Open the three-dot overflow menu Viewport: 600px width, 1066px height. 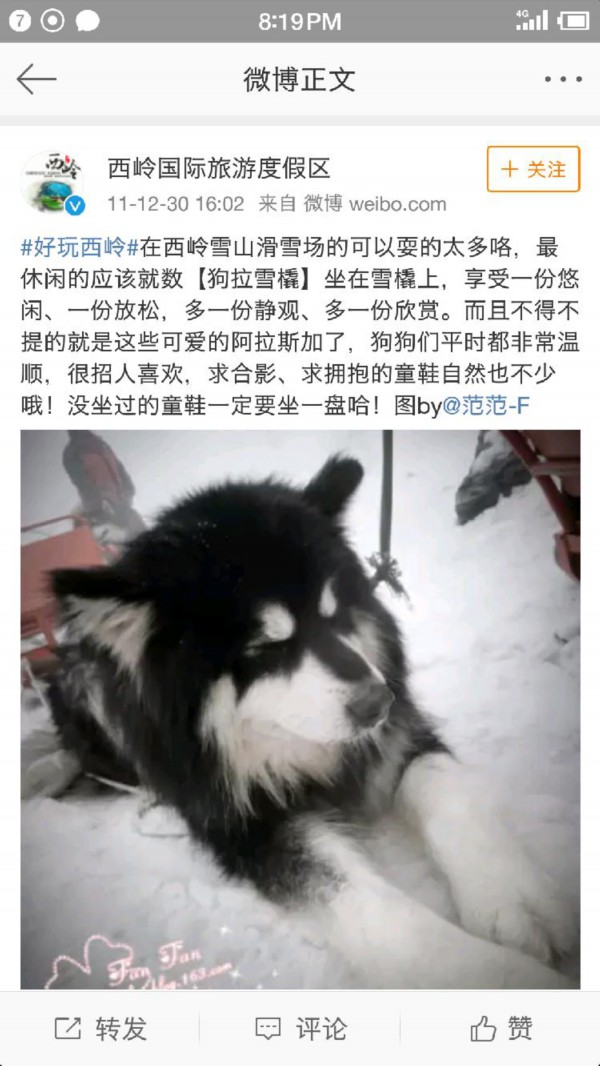(x=563, y=80)
